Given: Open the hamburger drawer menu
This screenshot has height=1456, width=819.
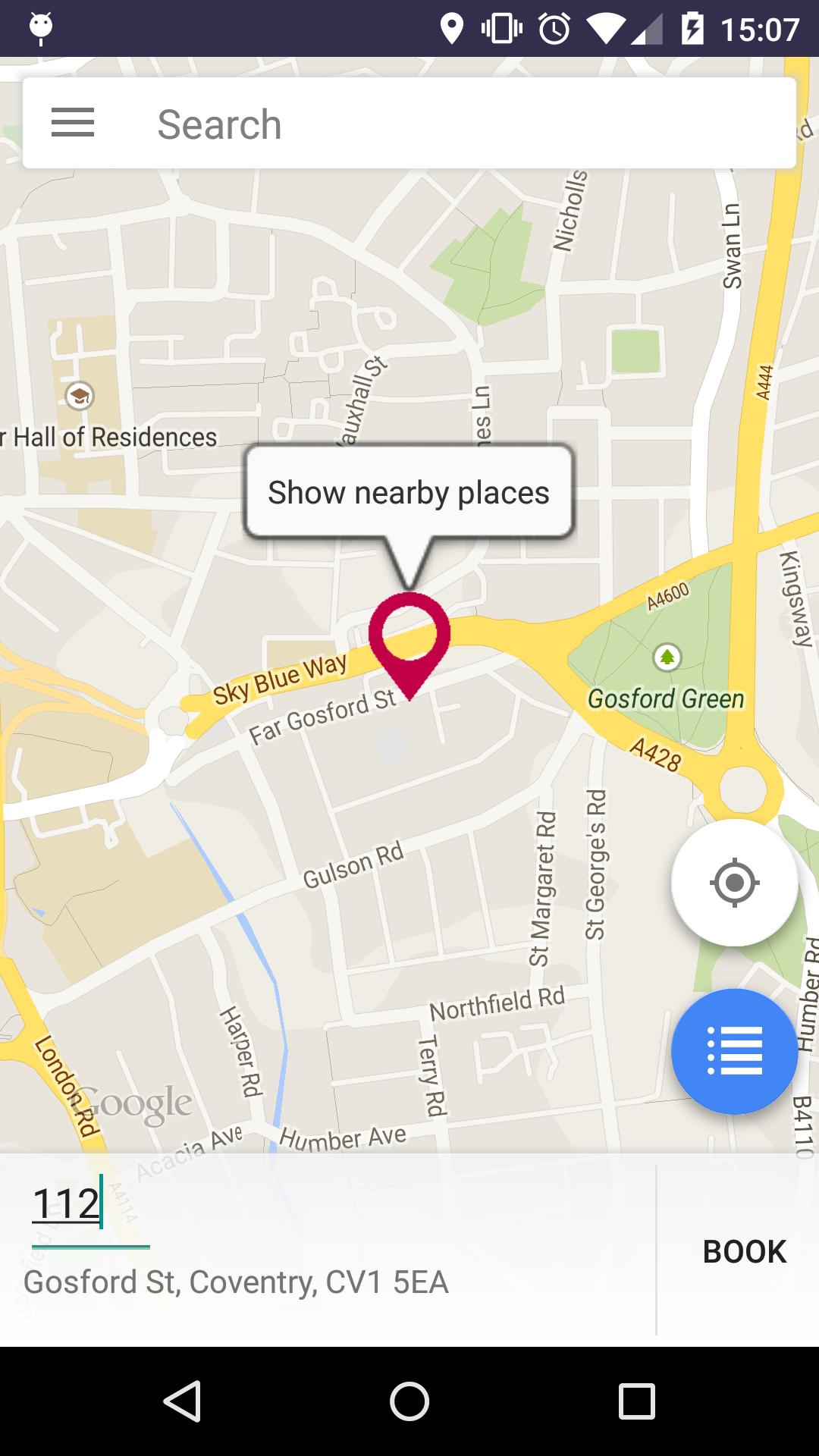Looking at the screenshot, I should click(73, 123).
